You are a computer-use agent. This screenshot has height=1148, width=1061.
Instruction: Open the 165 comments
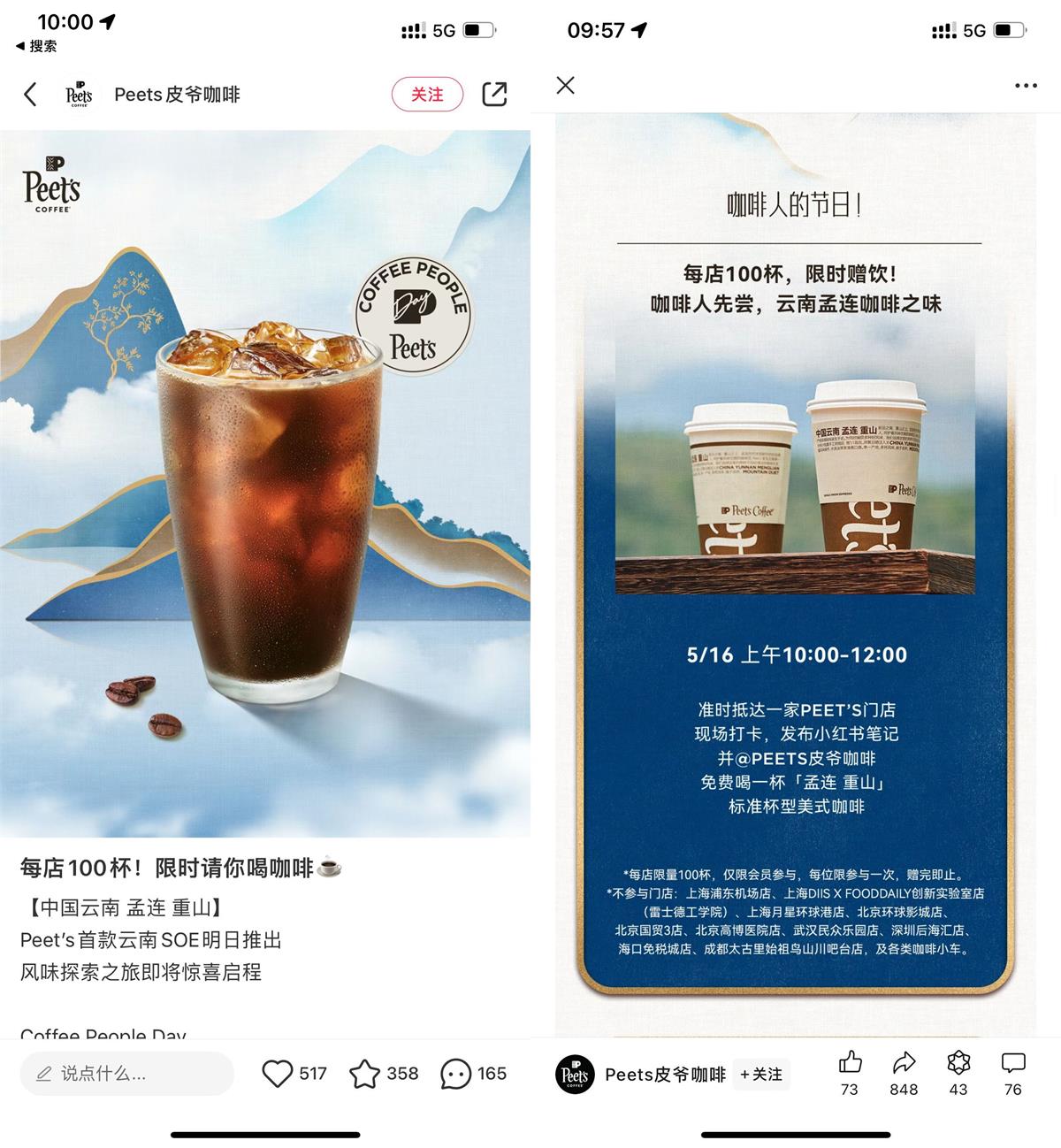point(455,1074)
